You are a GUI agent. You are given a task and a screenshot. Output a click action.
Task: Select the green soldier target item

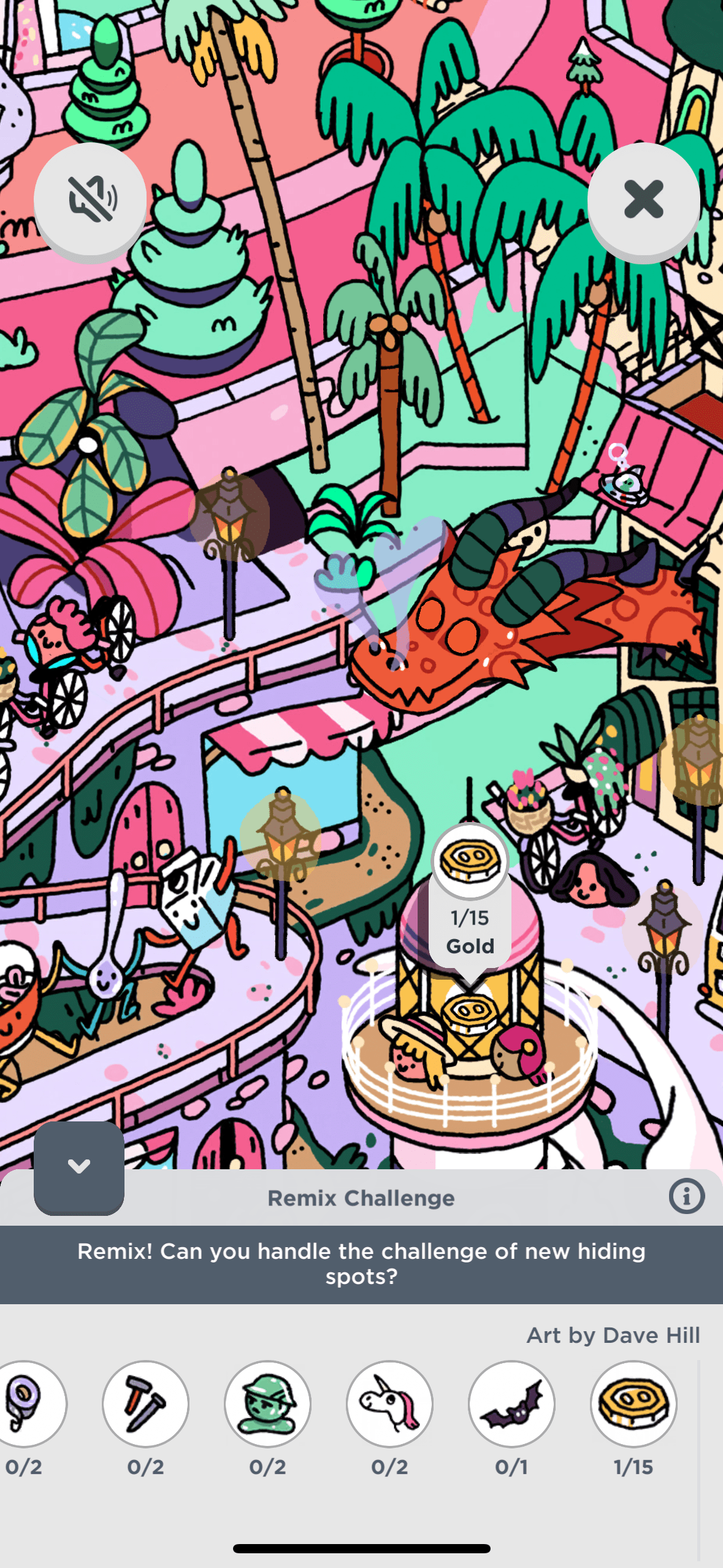coord(267,1404)
